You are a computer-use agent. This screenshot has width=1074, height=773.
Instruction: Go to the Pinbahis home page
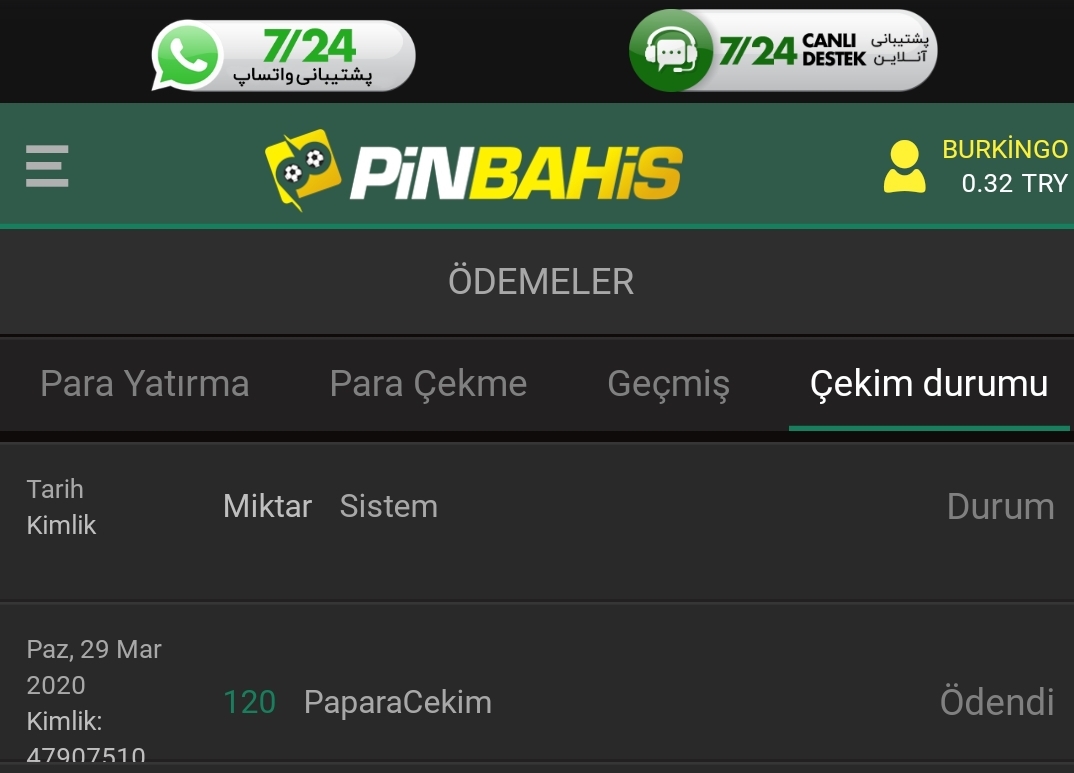coord(474,169)
